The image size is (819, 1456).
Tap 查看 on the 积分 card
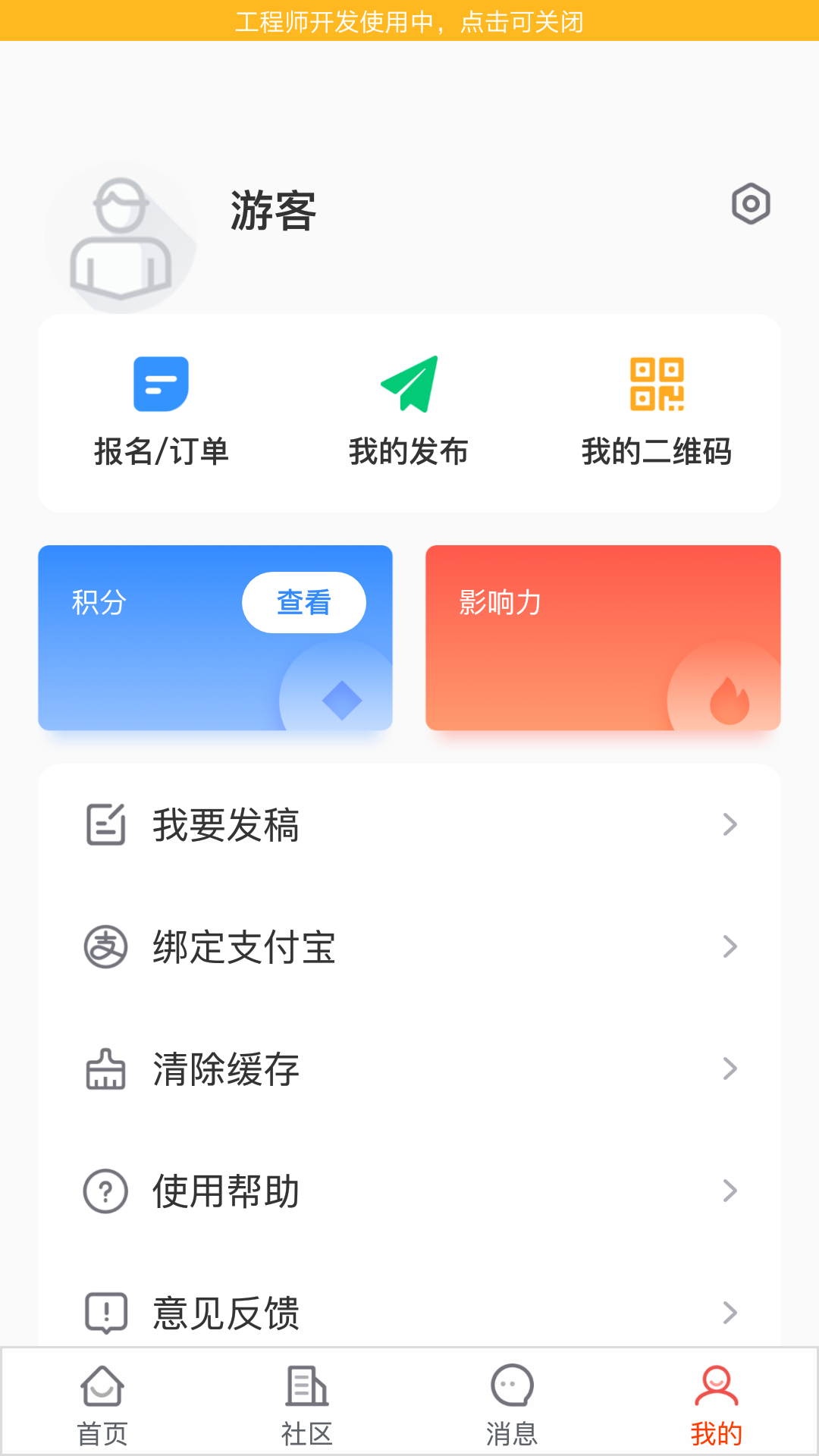(x=303, y=603)
